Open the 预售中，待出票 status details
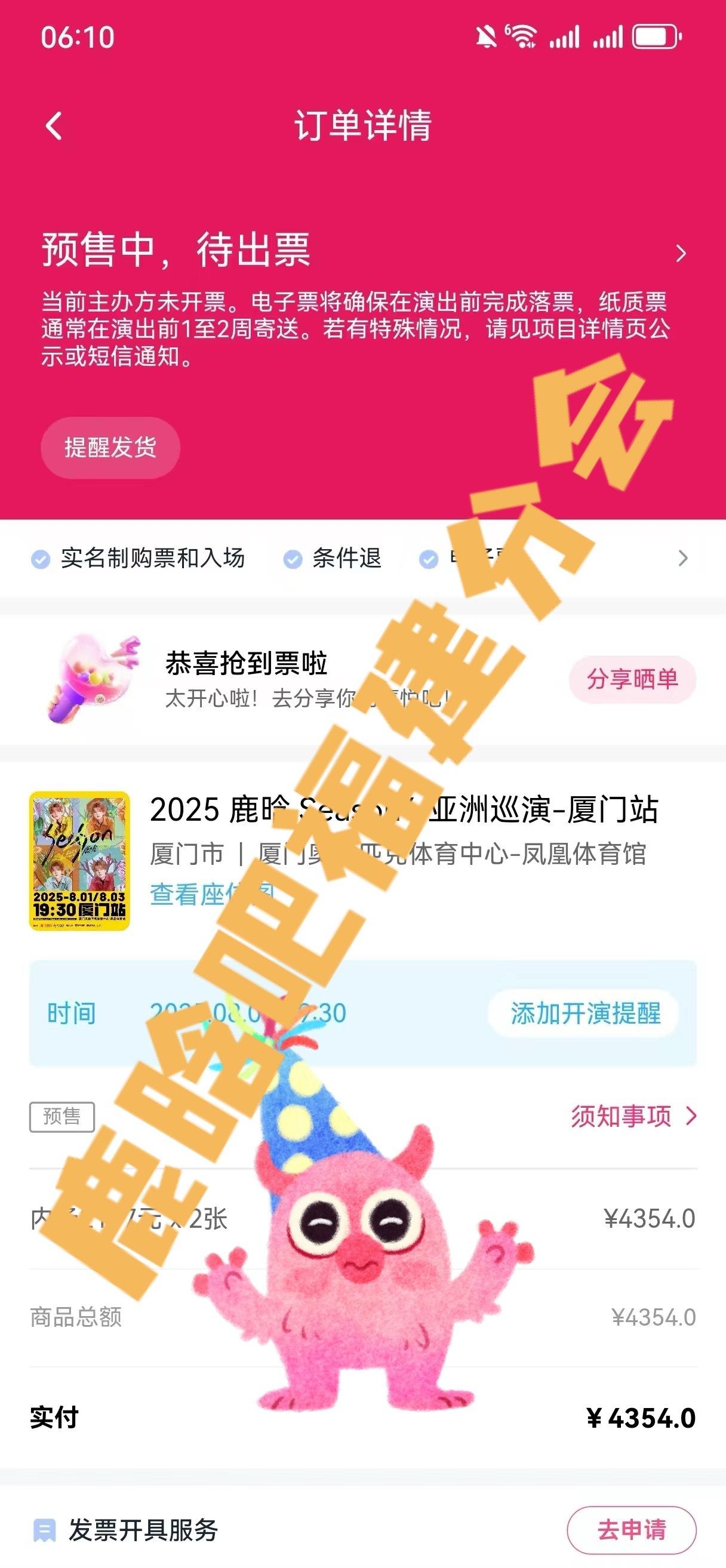 pos(363,251)
